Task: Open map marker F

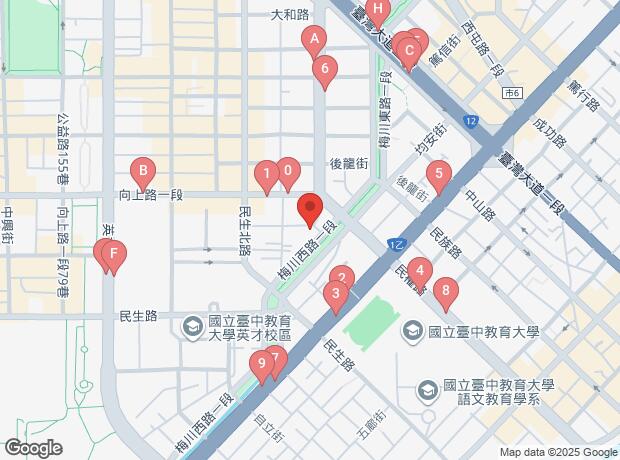Action: click(x=114, y=256)
